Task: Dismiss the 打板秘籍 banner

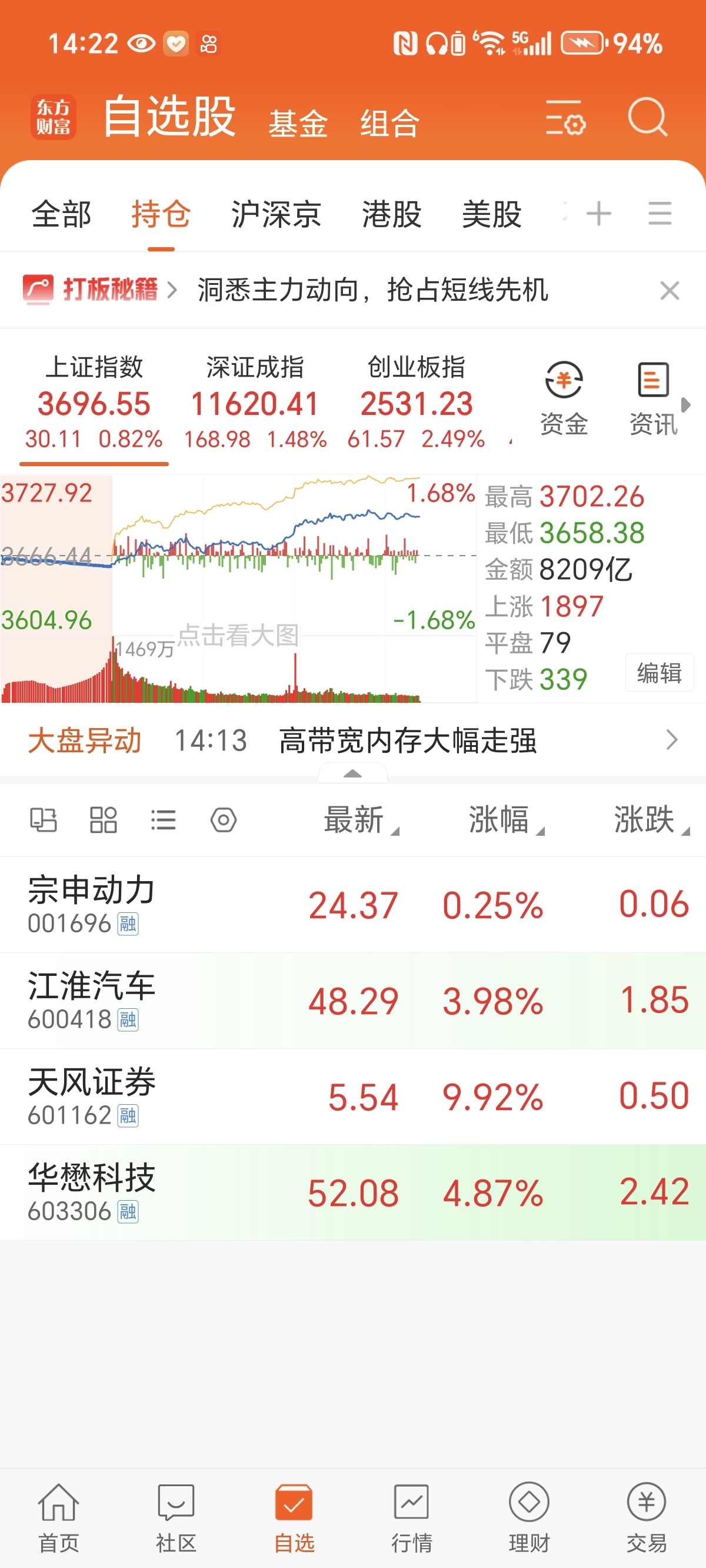Action: tap(670, 290)
